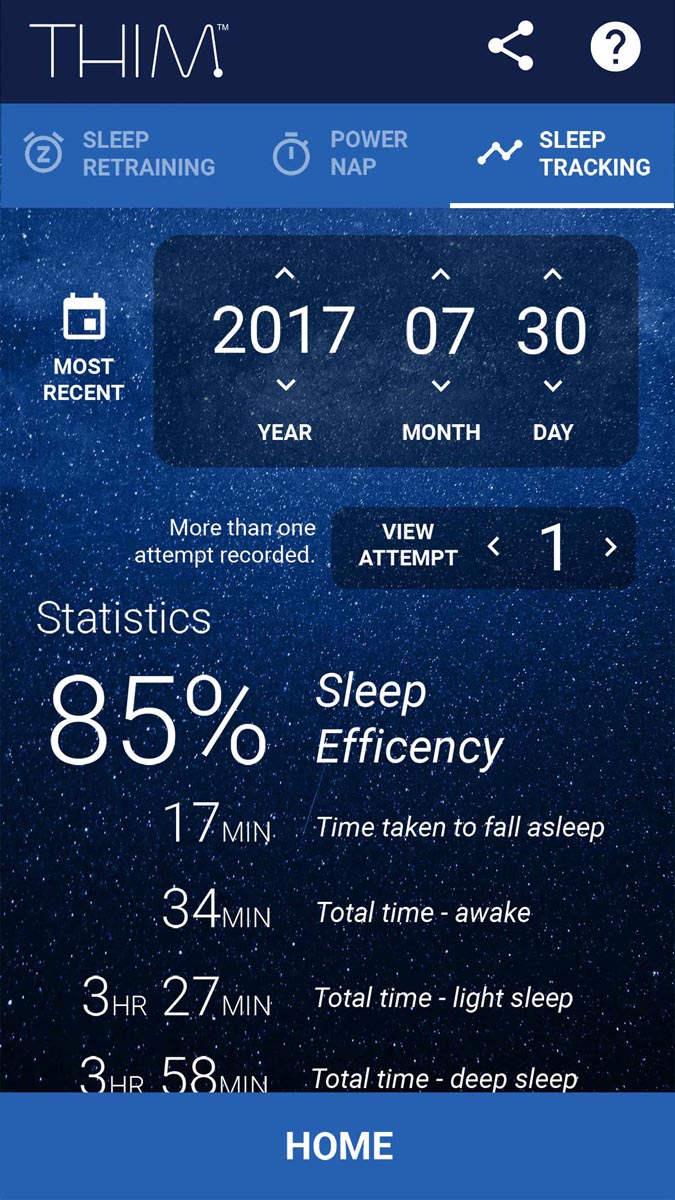Decrease the day with down arrow

click(553, 385)
